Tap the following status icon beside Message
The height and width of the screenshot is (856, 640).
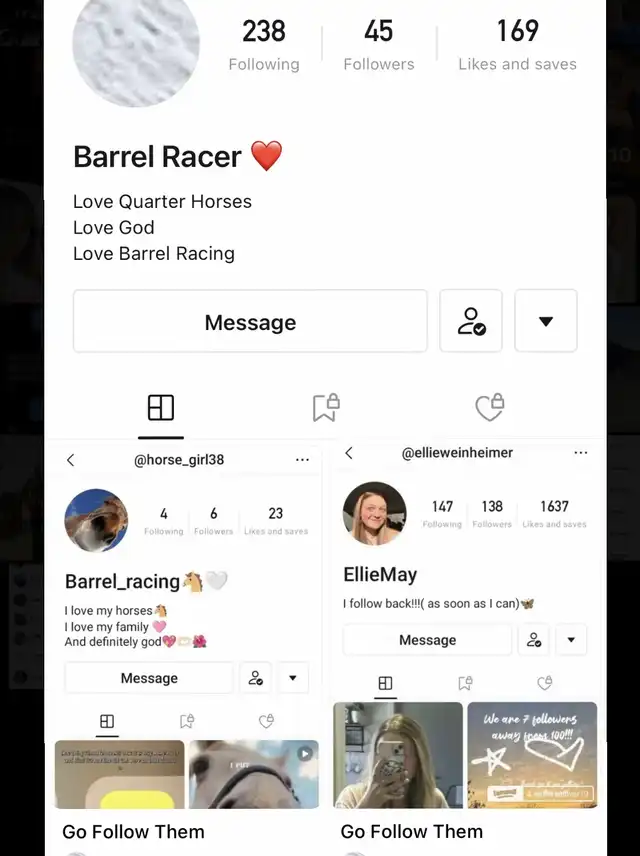[x=471, y=321]
